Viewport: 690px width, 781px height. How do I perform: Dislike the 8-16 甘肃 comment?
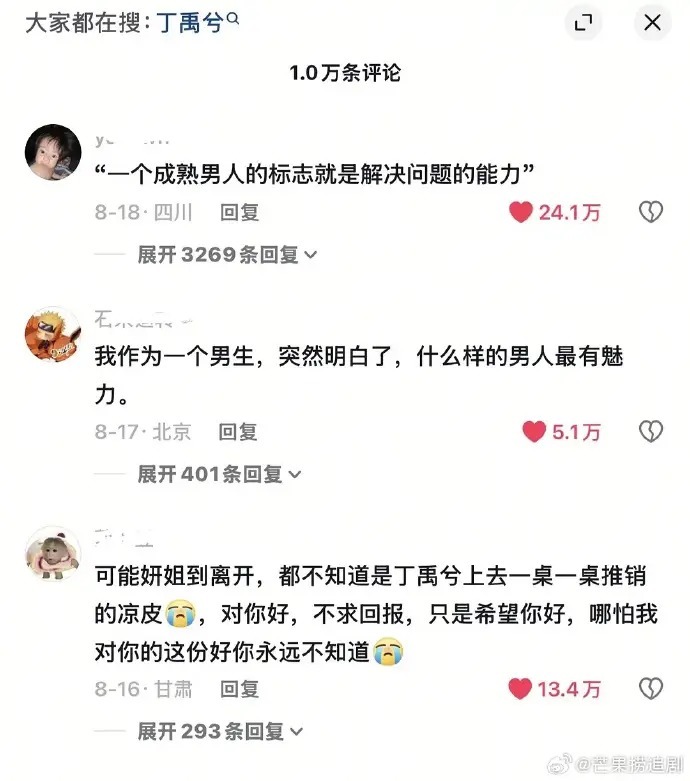click(x=651, y=689)
